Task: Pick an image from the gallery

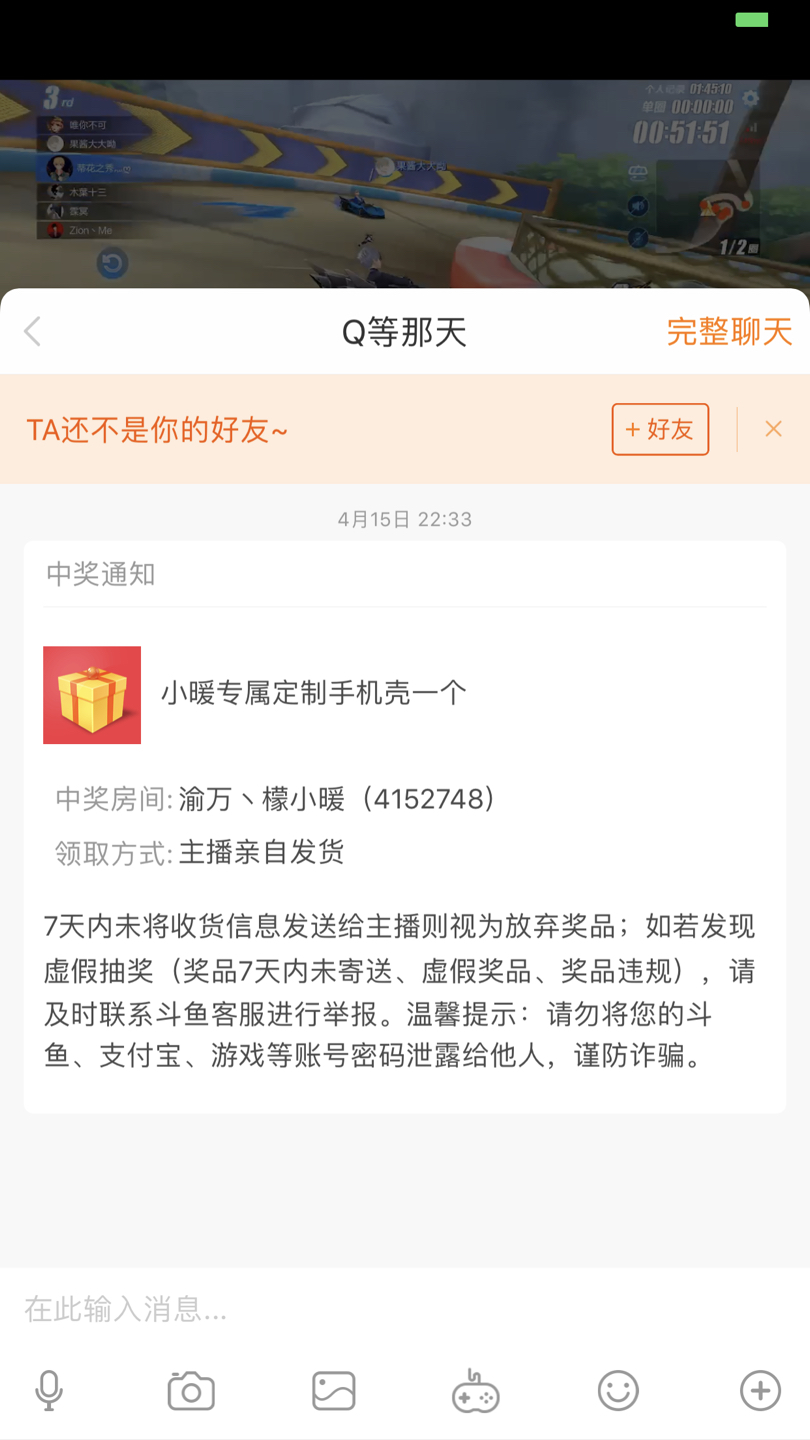Action: pos(334,1390)
